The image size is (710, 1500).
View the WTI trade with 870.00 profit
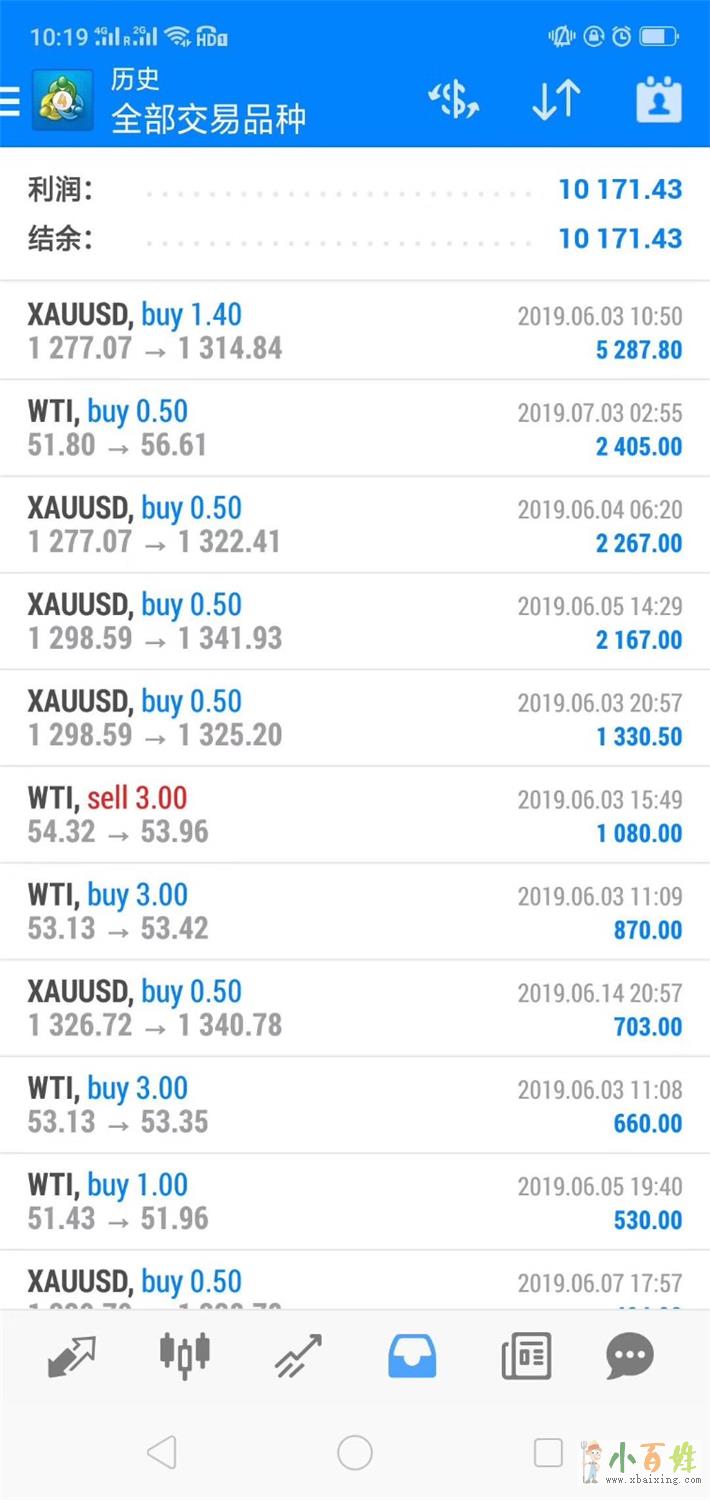coord(355,912)
